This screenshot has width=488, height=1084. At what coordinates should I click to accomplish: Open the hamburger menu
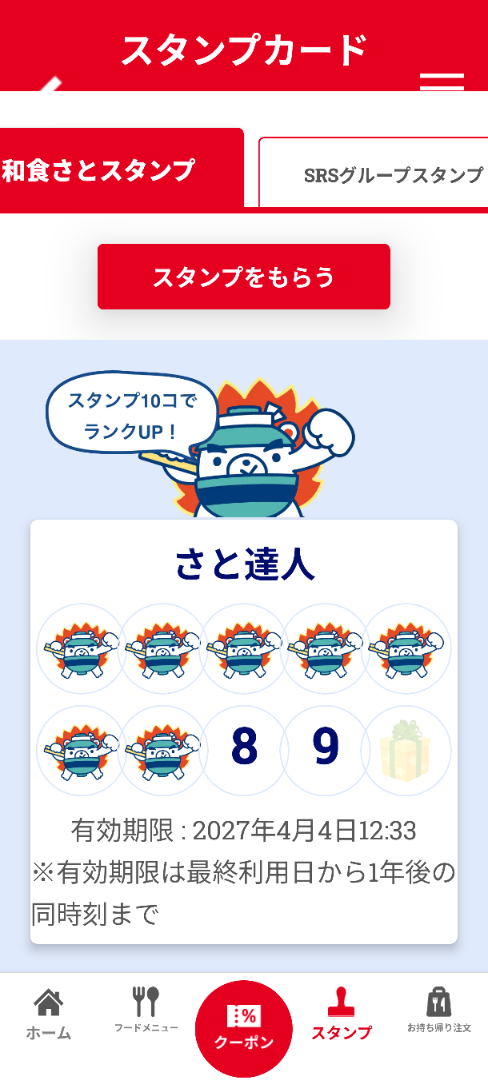tap(442, 81)
